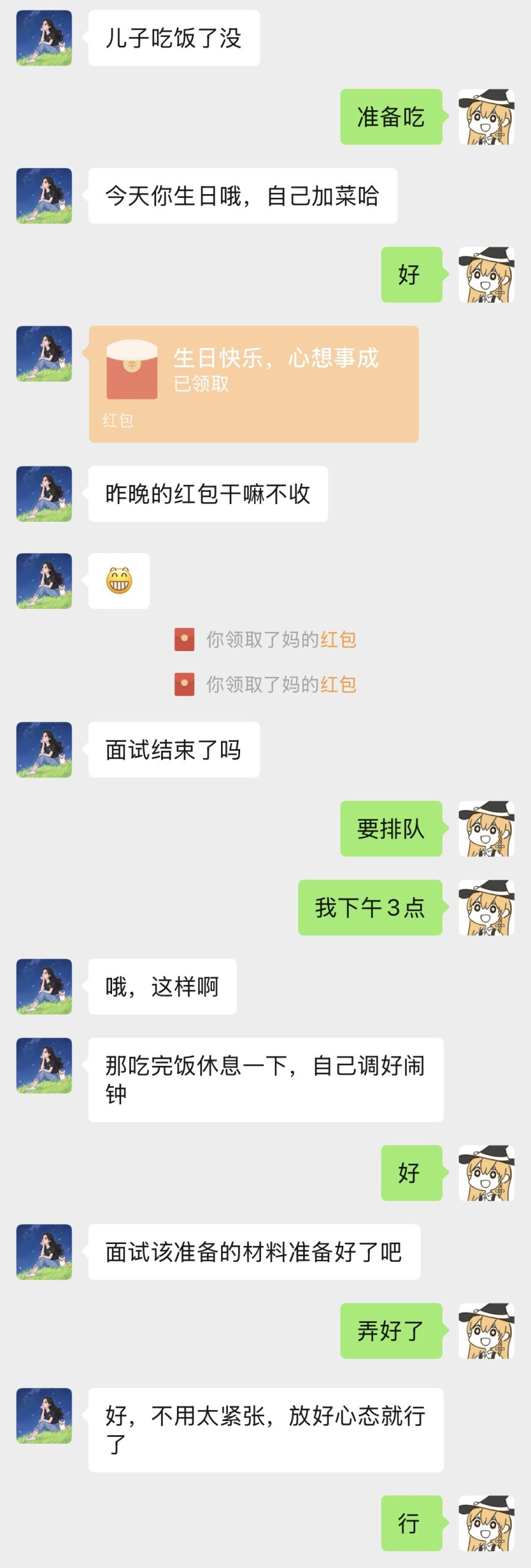
Task: Open mom's avatar beside 儿子吃饭了没
Action: 44,38
